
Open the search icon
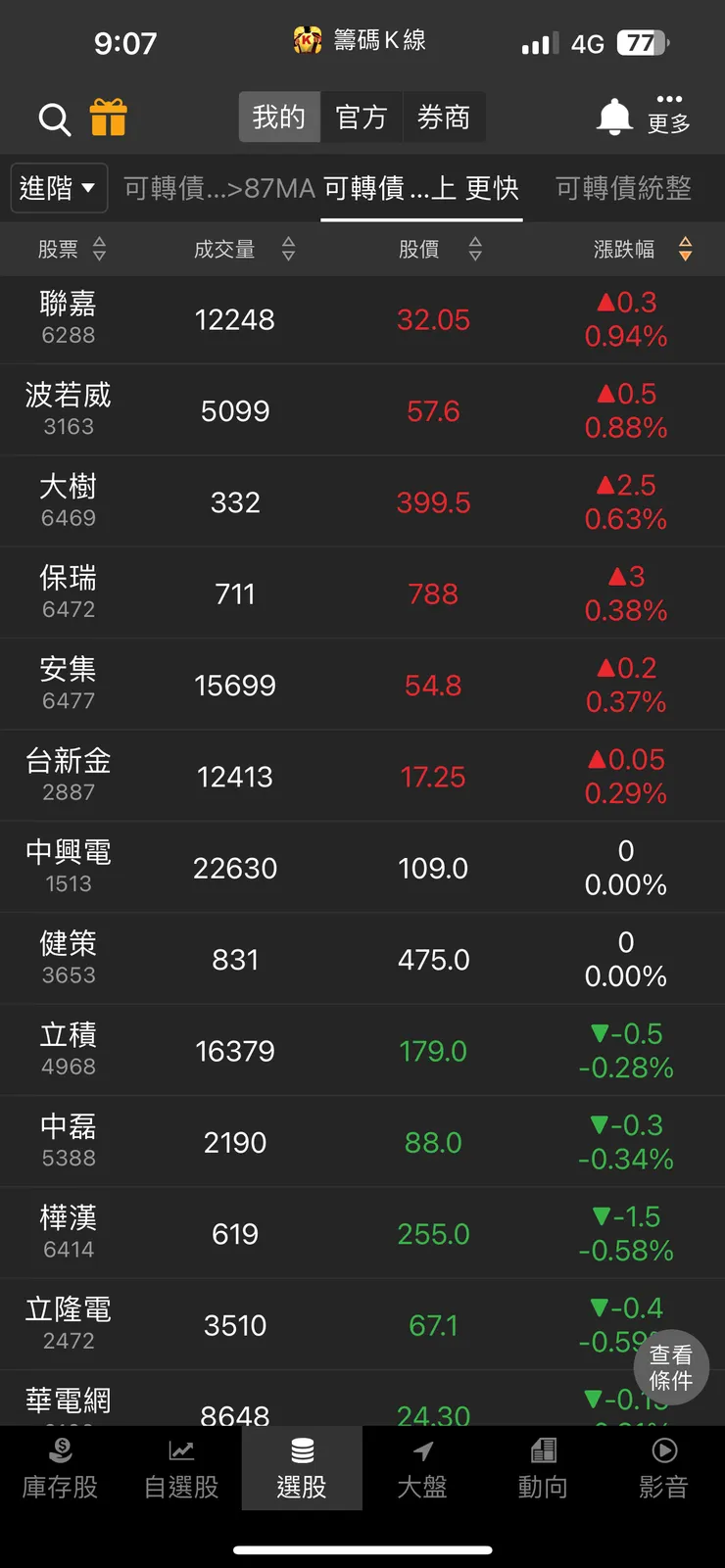coord(54,119)
